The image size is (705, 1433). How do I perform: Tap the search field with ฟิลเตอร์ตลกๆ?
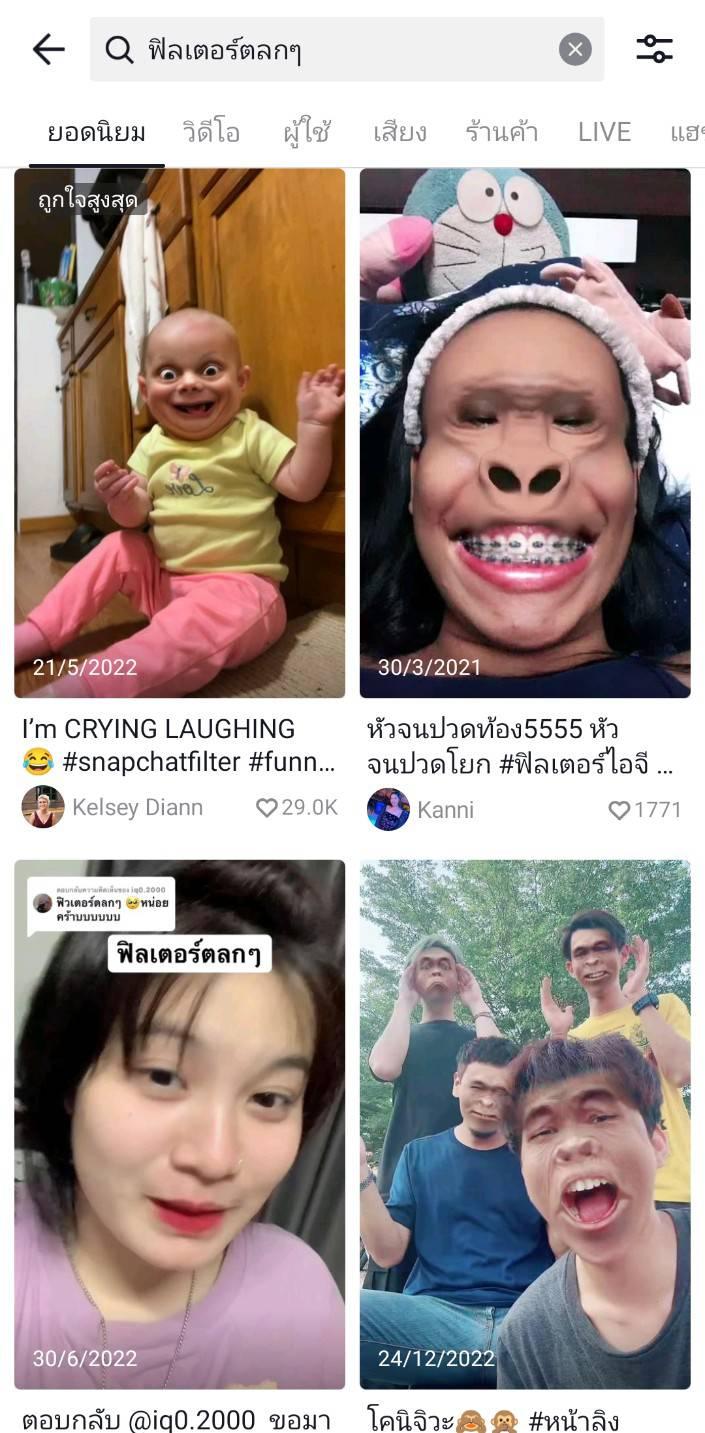pos(330,49)
